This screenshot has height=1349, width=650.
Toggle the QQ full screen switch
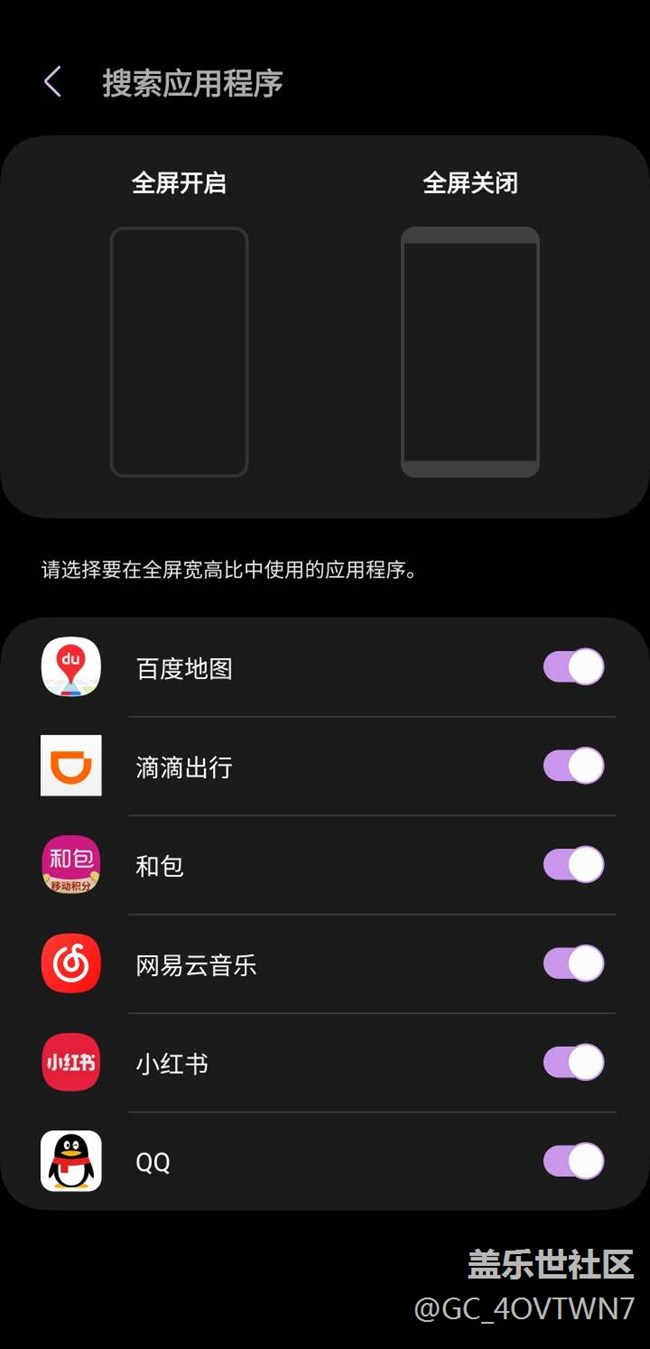(573, 1161)
